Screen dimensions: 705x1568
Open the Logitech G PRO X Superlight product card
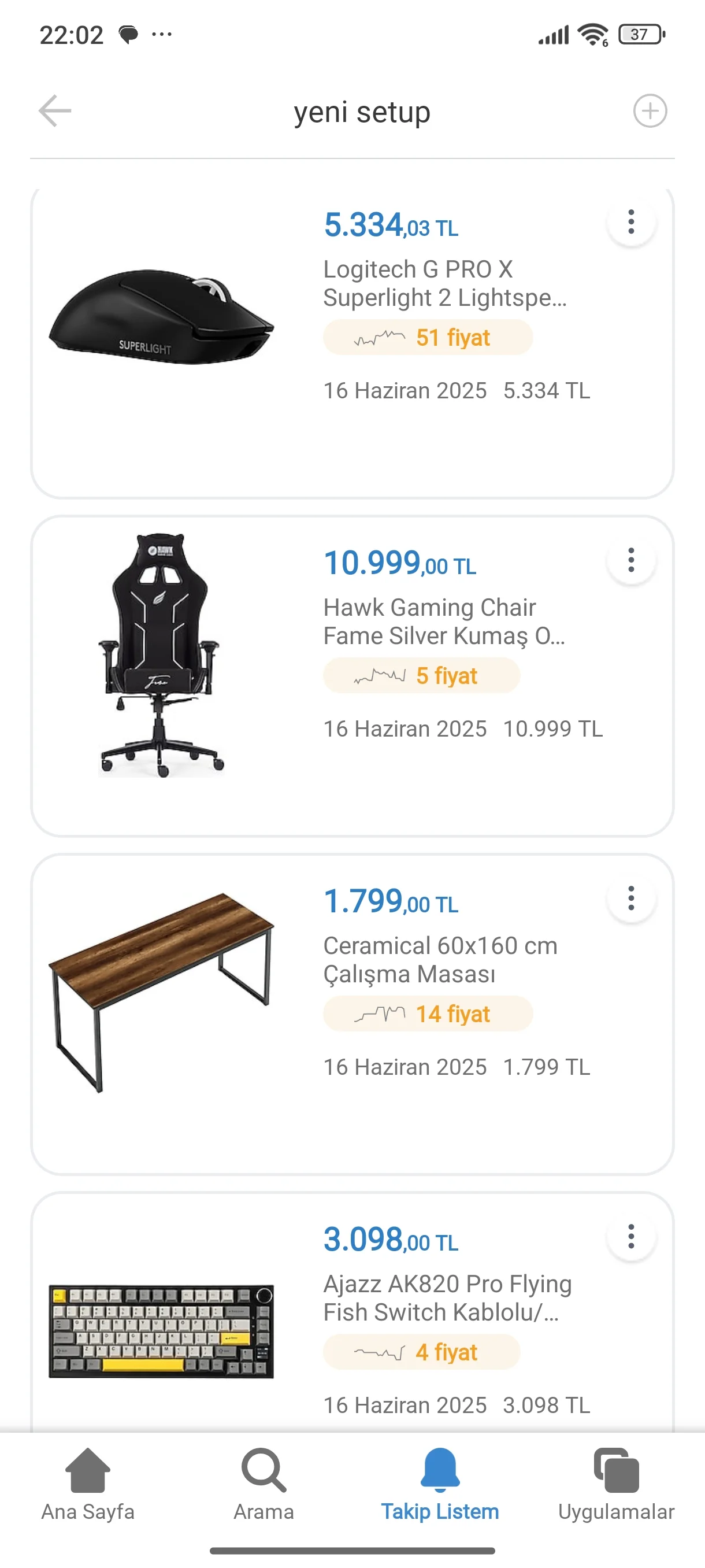coord(444,284)
